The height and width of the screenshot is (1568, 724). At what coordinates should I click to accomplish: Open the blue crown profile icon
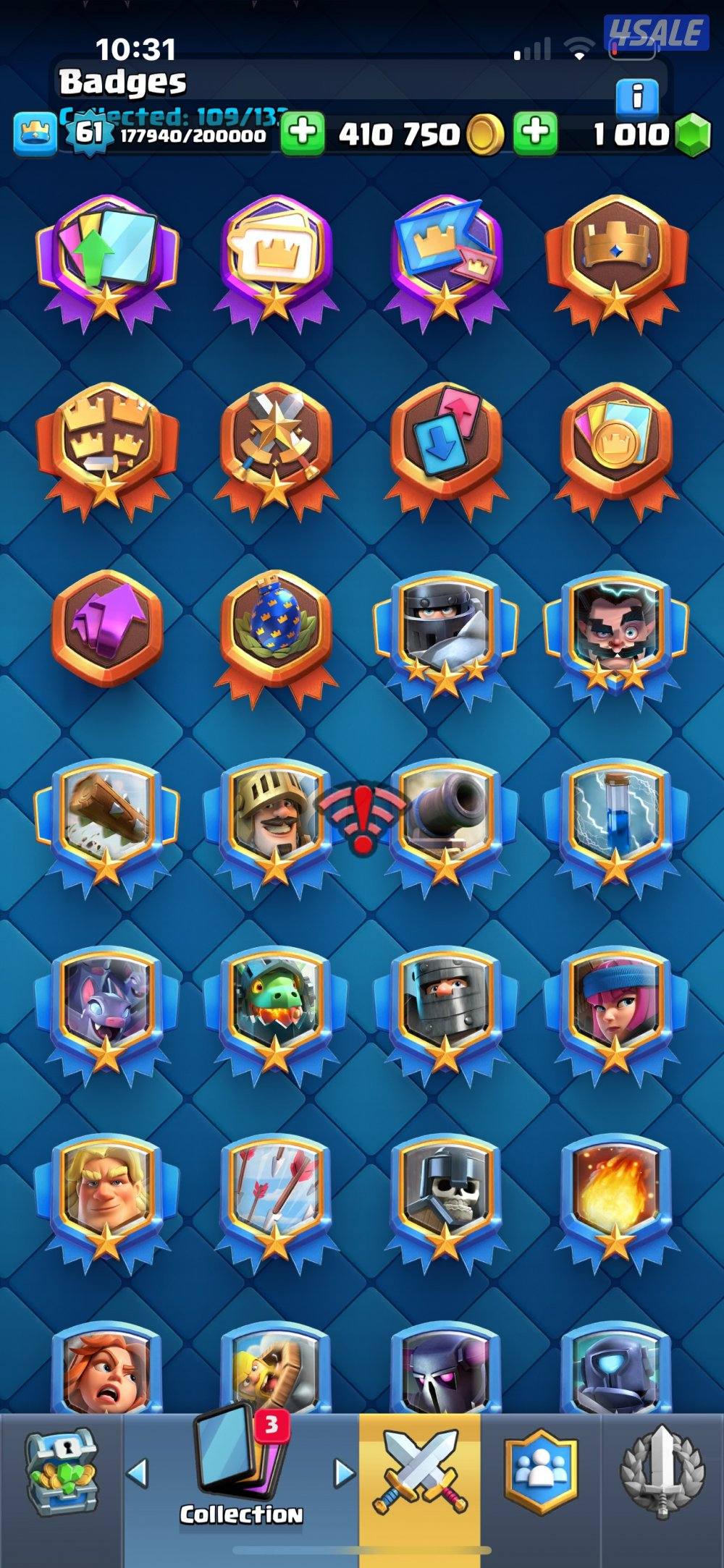[x=35, y=135]
